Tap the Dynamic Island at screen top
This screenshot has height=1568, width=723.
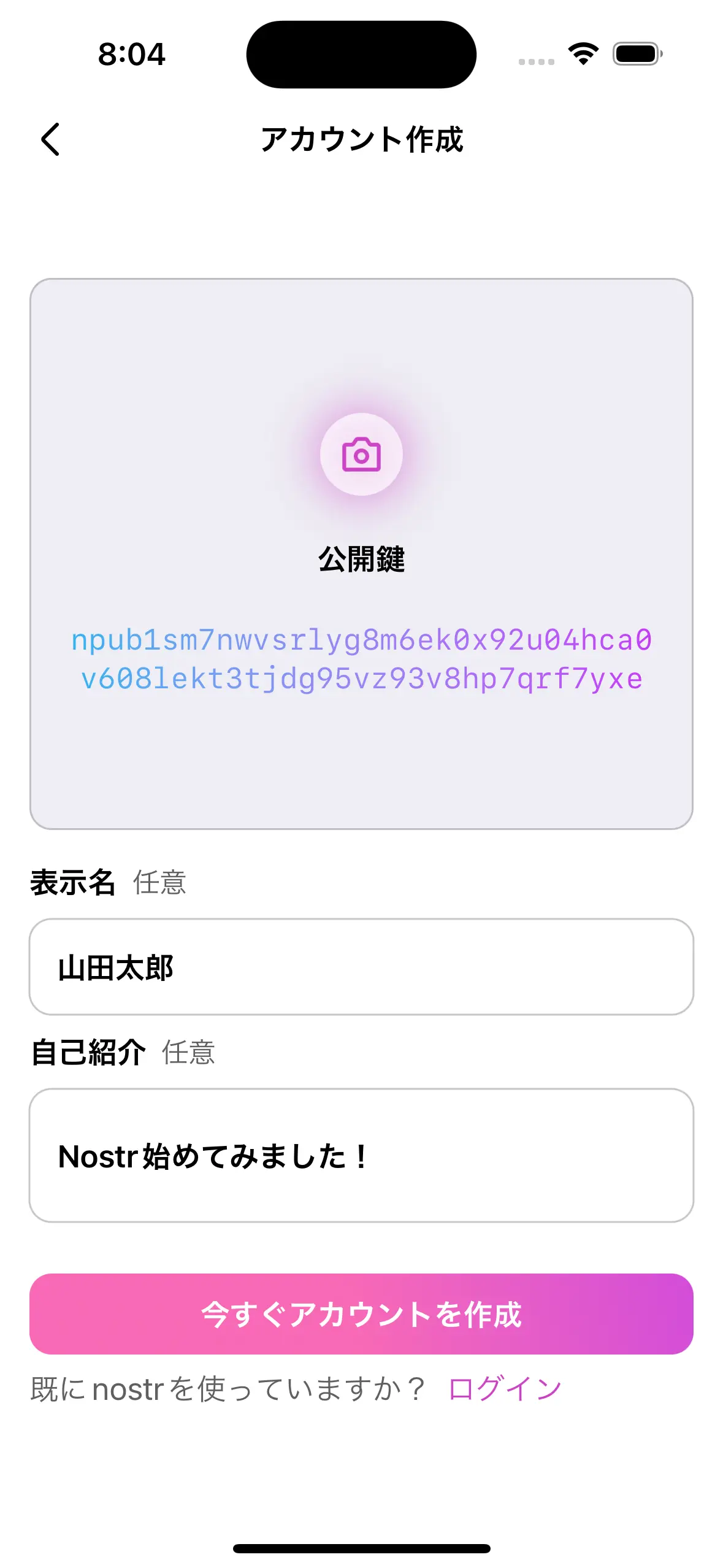tap(361, 54)
